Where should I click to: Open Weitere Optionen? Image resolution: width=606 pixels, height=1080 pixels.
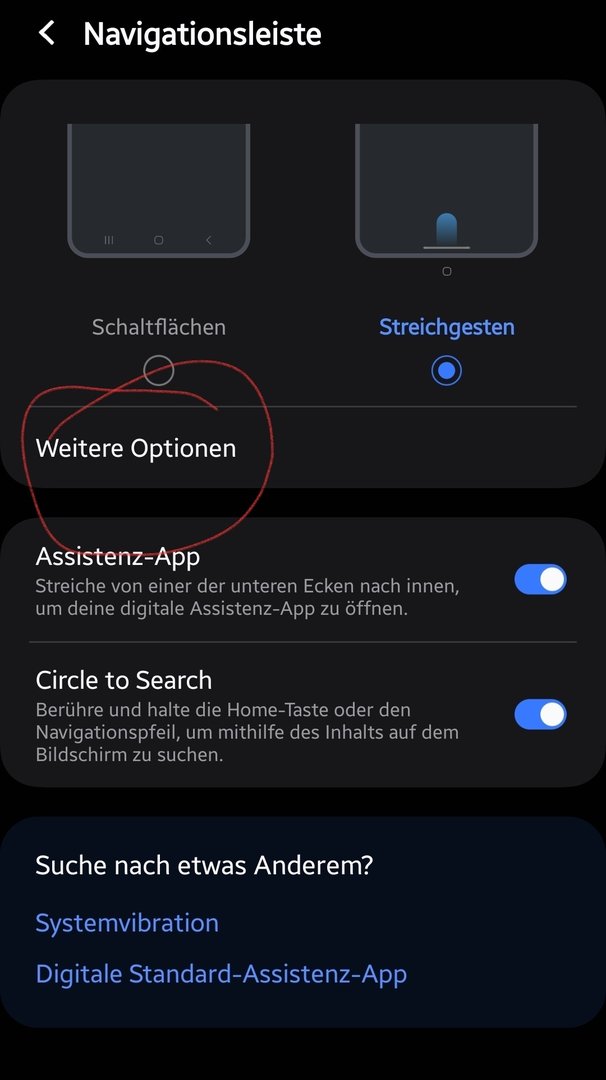[136, 448]
